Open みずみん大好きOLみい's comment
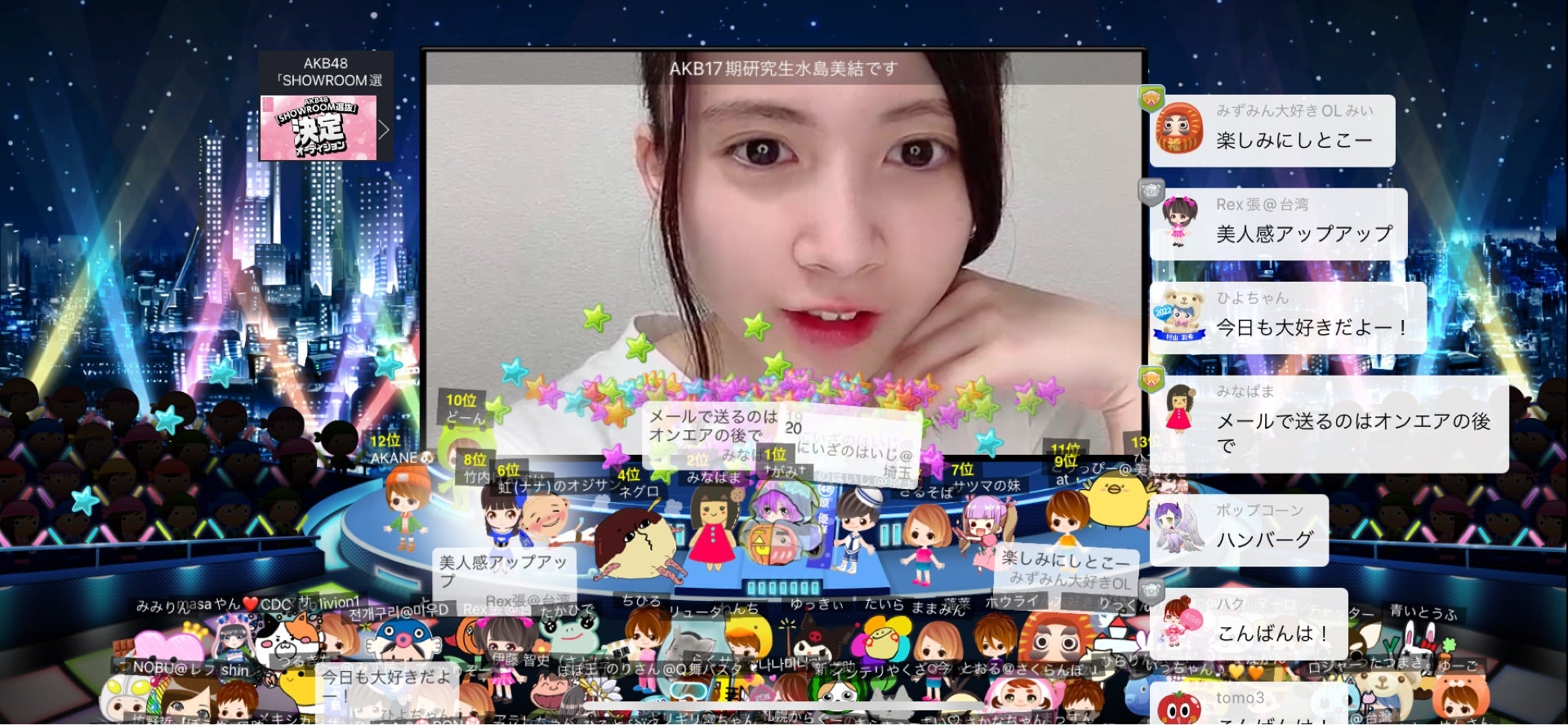The height and width of the screenshot is (725, 1568). click(1274, 131)
